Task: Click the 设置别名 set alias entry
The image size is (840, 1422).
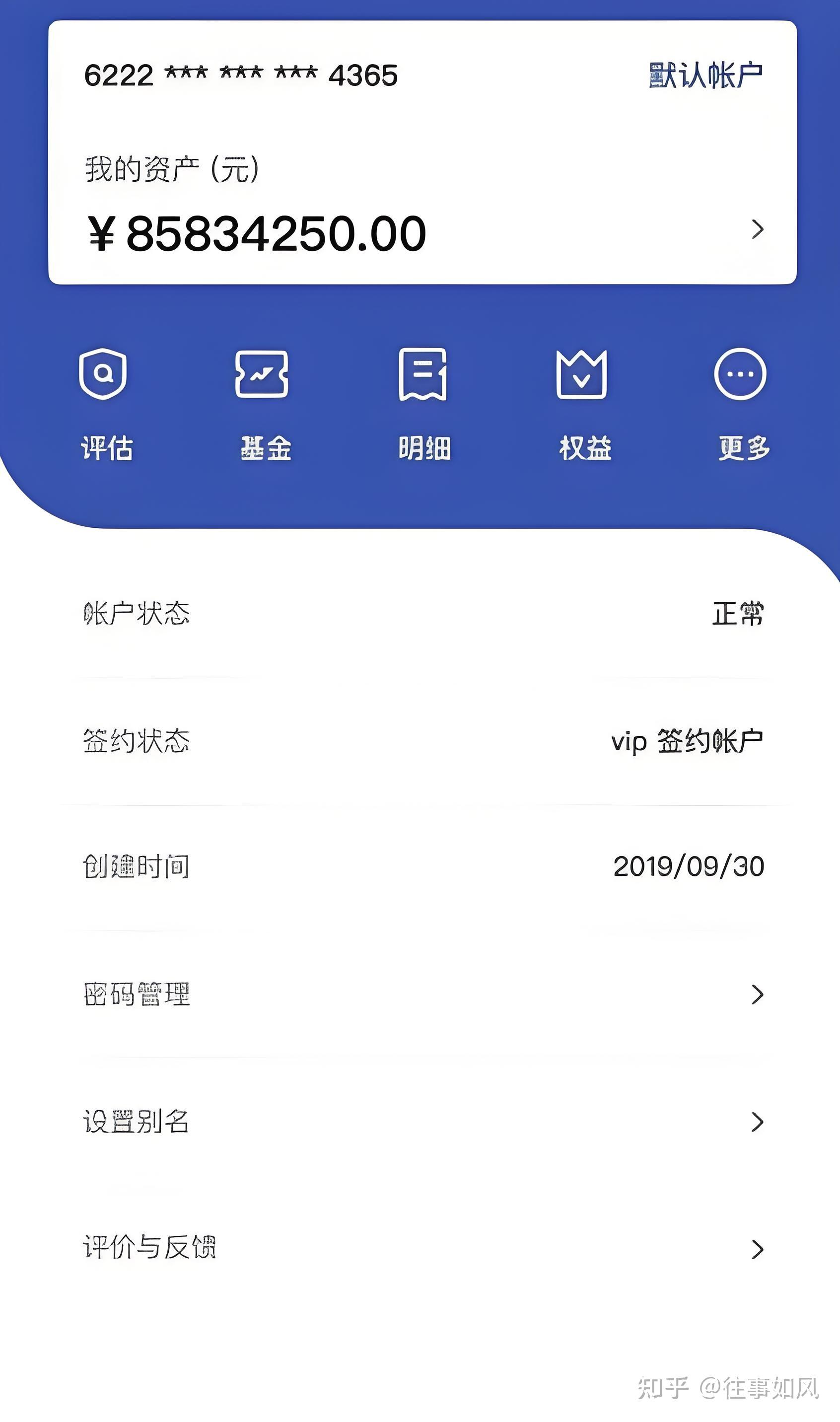Action: (136, 1122)
